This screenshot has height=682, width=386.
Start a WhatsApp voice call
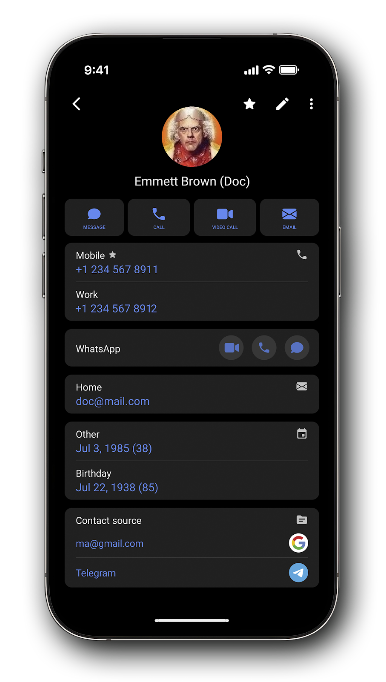(264, 348)
